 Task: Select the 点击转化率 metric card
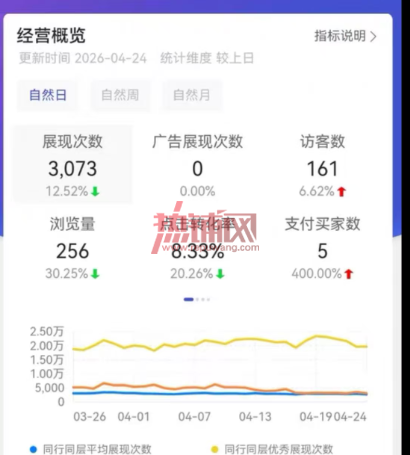tap(197, 247)
